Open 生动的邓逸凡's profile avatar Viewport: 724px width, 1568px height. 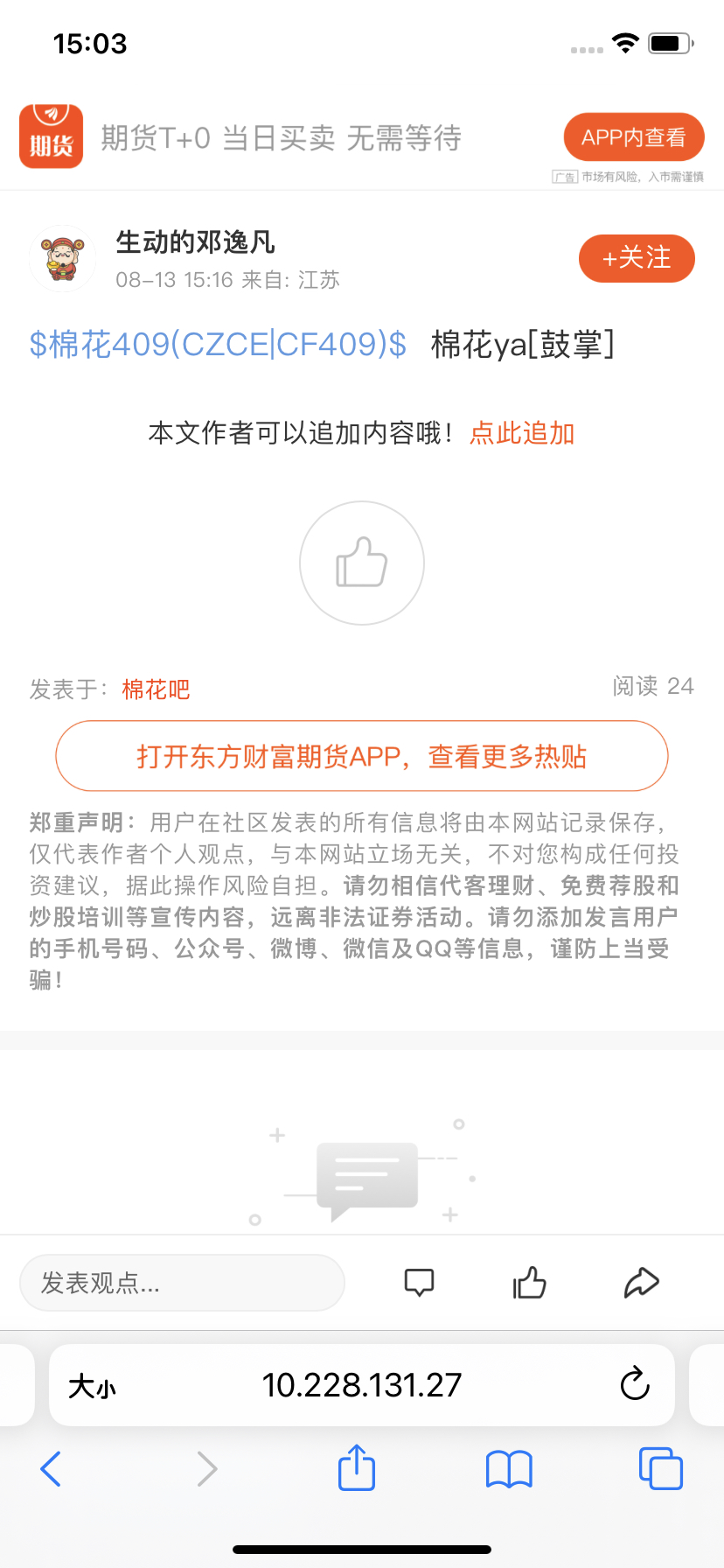click(62, 258)
